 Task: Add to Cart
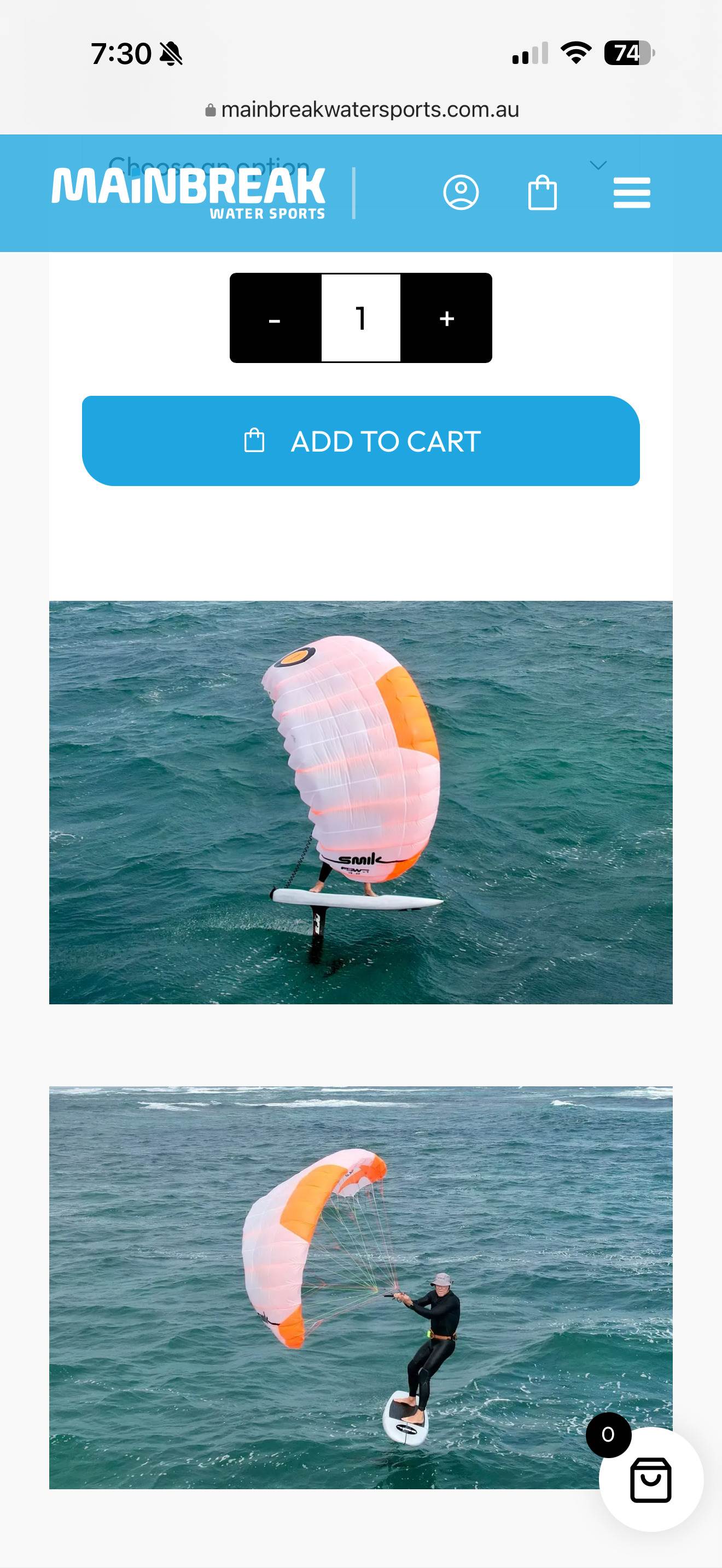point(361,441)
